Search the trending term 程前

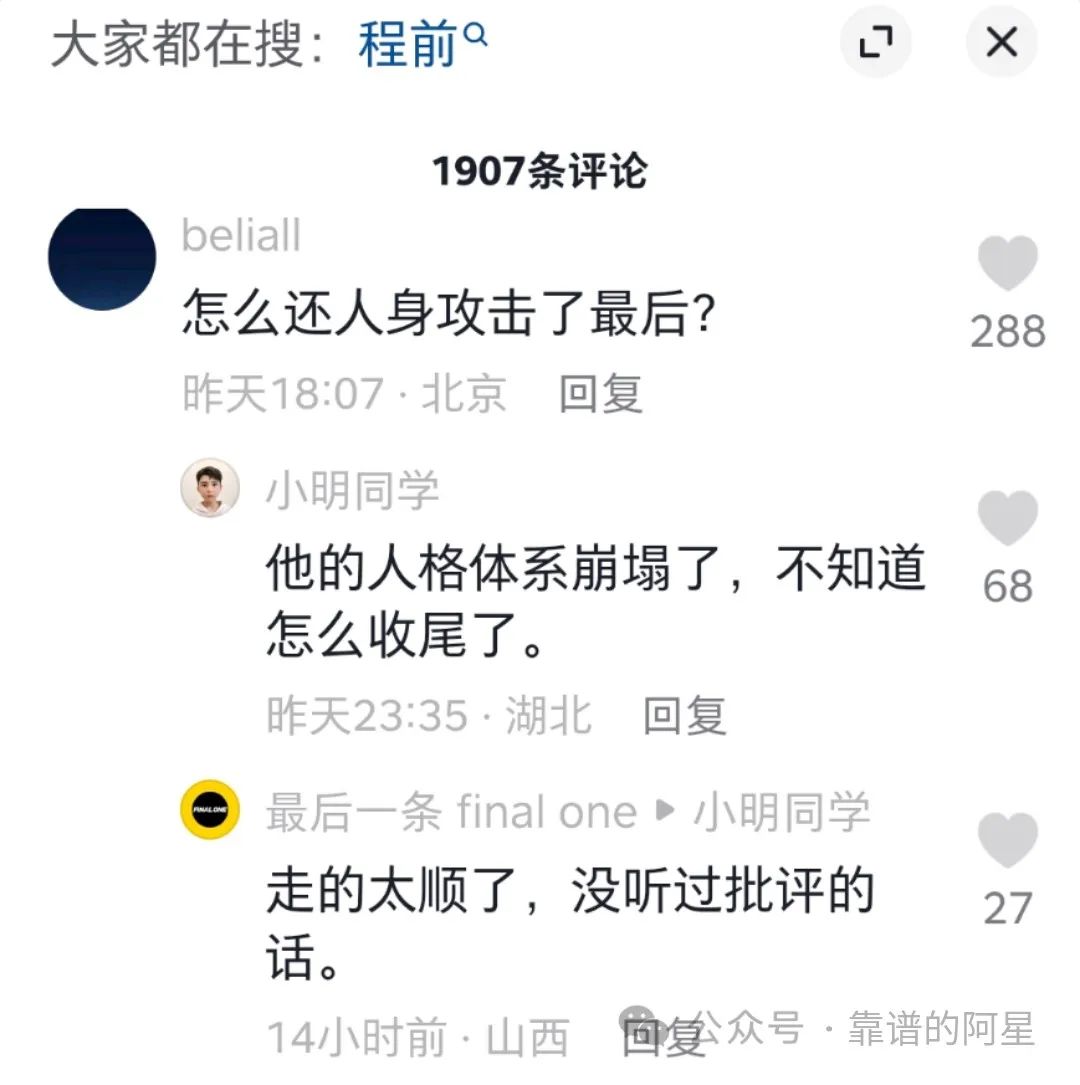click(420, 45)
